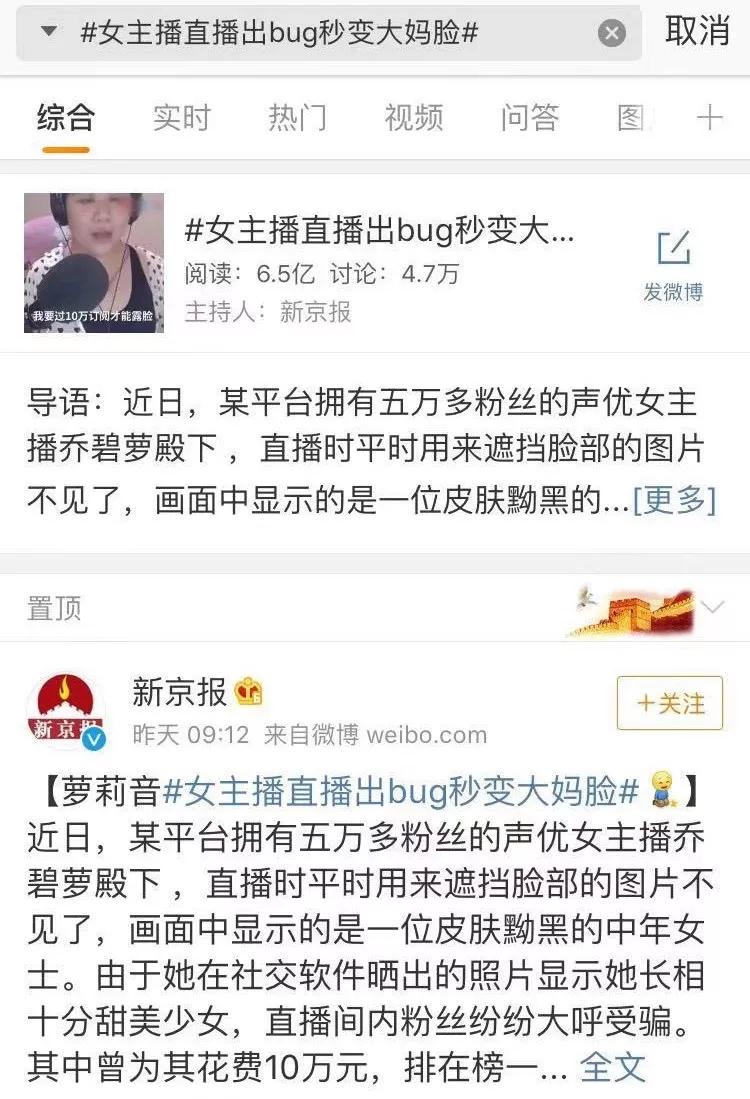Expand the intro with [更多]
Image resolution: width=750 pixels, height=1099 pixels.
675,499
